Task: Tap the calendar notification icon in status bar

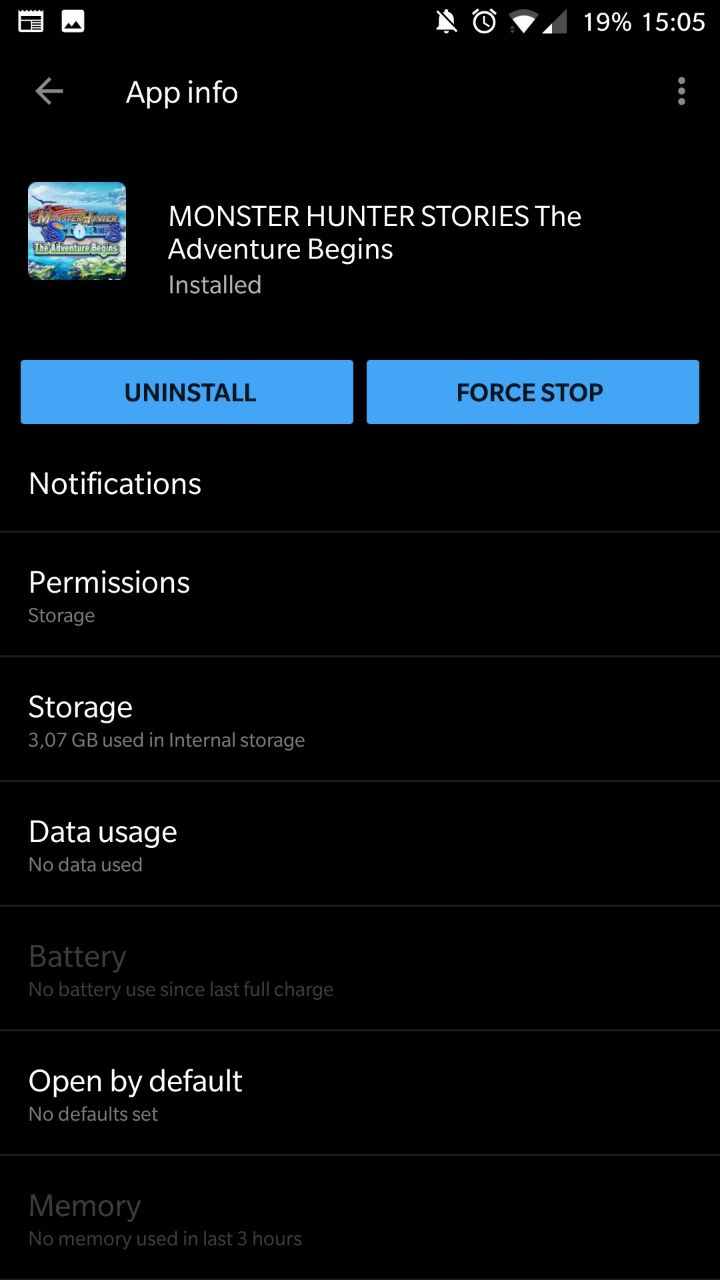Action: [x=30, y=20]
